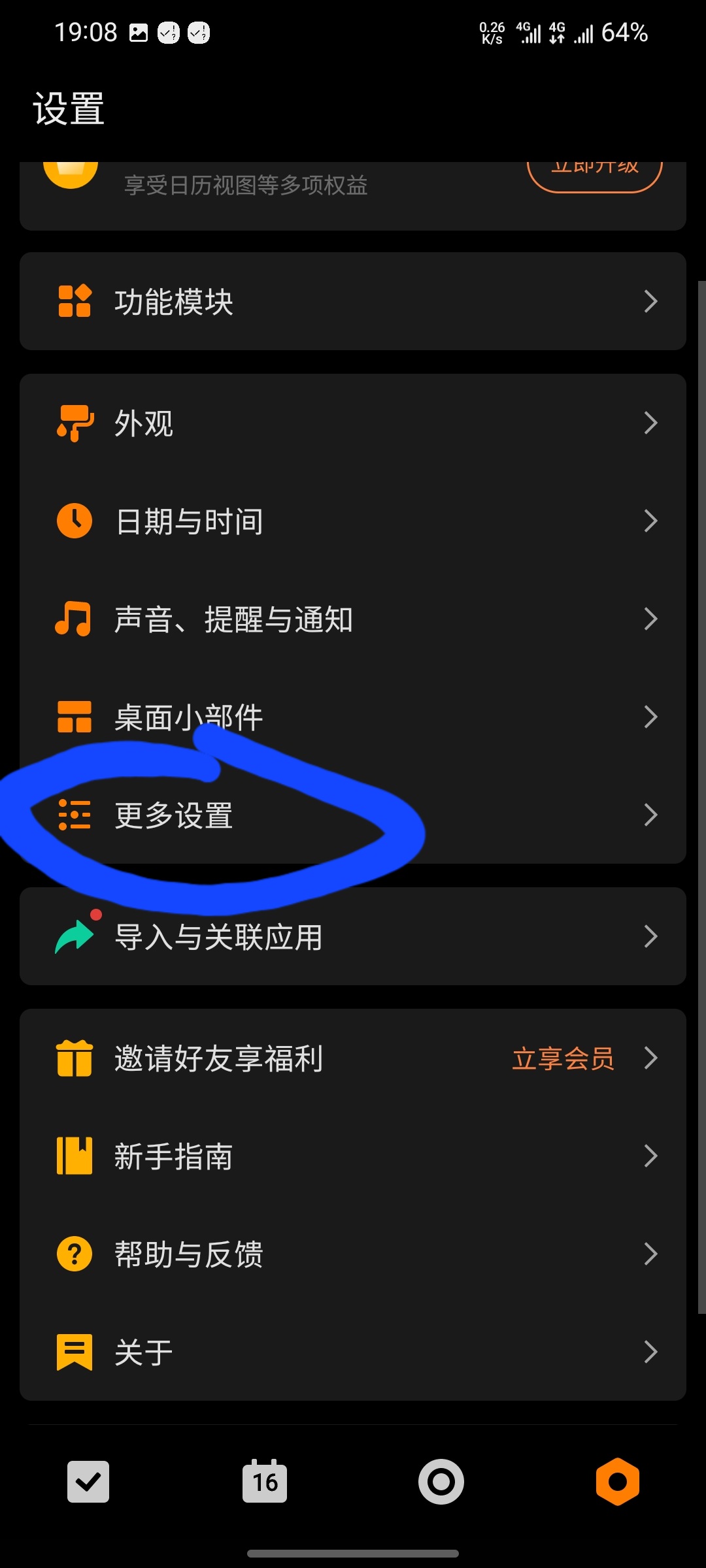Switch to the tasks checkmark tab
This screenshot has width=706, height=1568.
pos(88,1482)
